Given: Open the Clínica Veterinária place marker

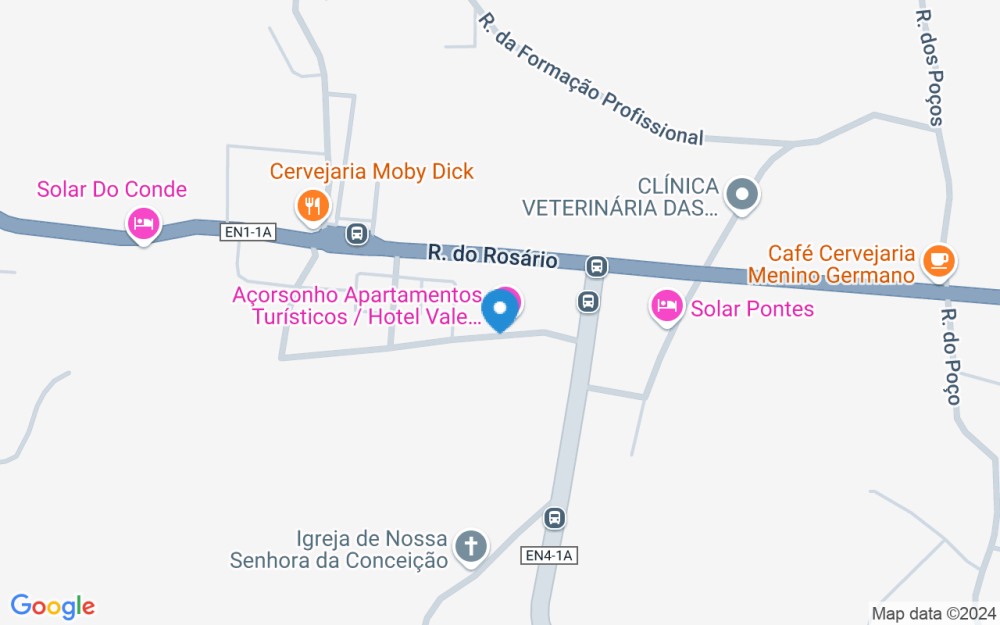Looking at the screenshot, I should 741,195.
